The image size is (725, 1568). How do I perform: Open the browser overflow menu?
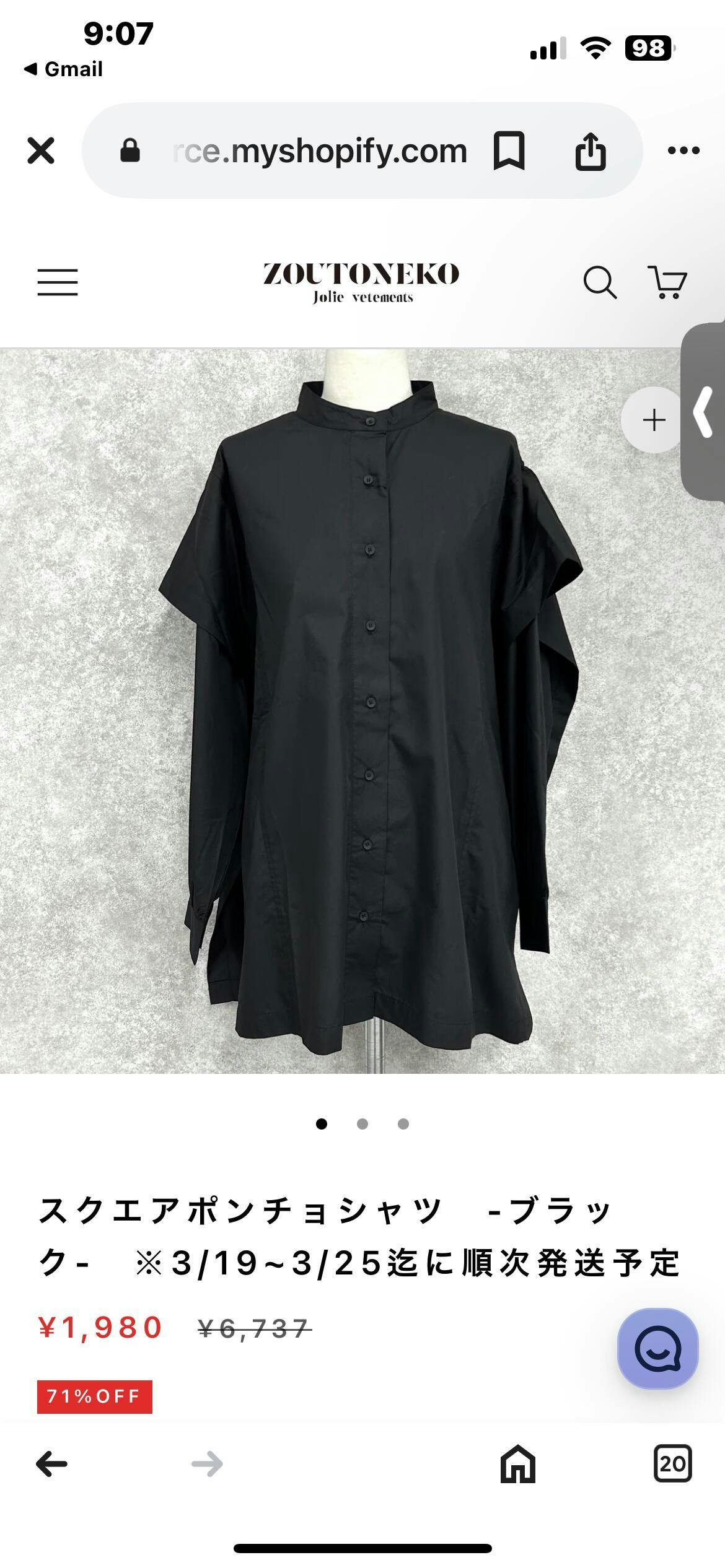click(683, 150)
